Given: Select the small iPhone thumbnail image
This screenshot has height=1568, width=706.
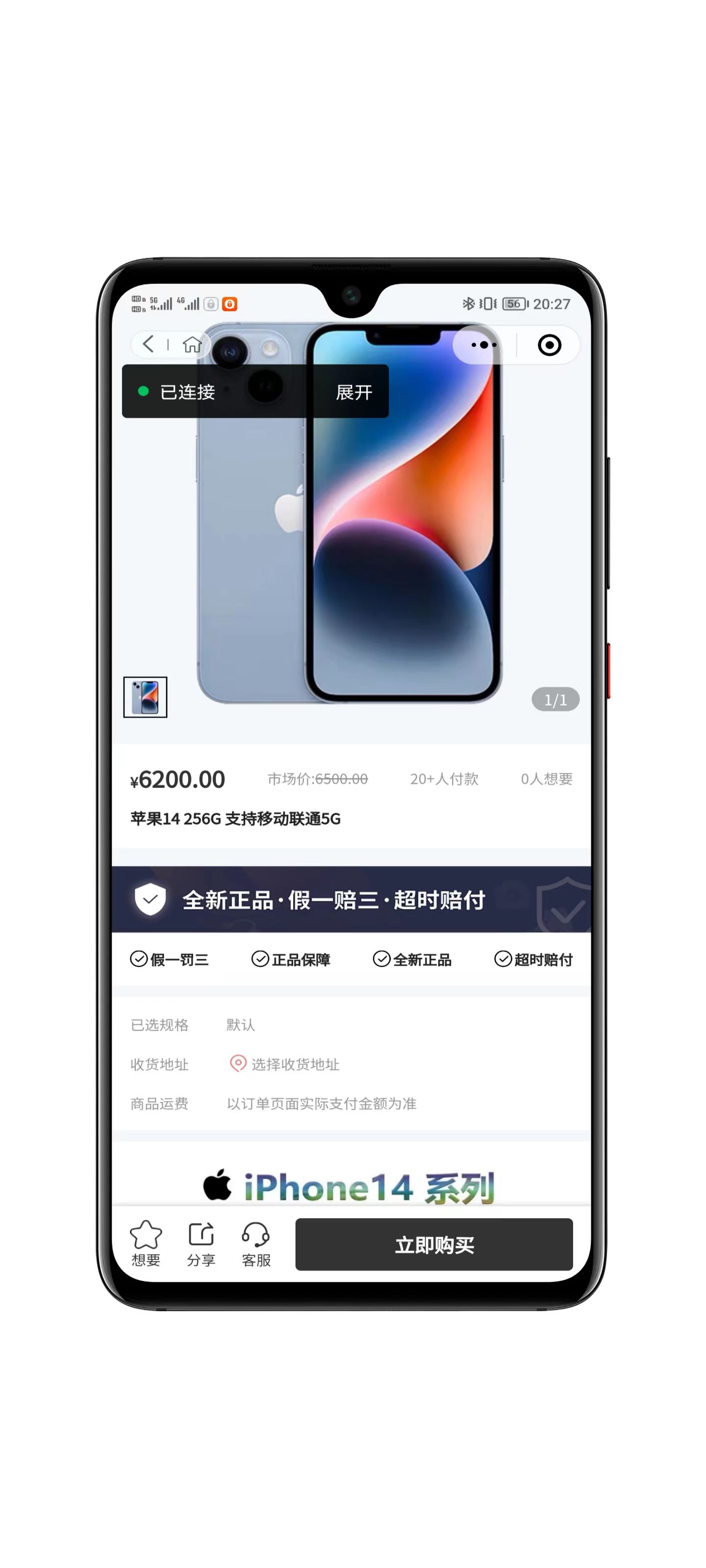Looking at the screenshot, I should pyautogui.click(x=145, y=697).
